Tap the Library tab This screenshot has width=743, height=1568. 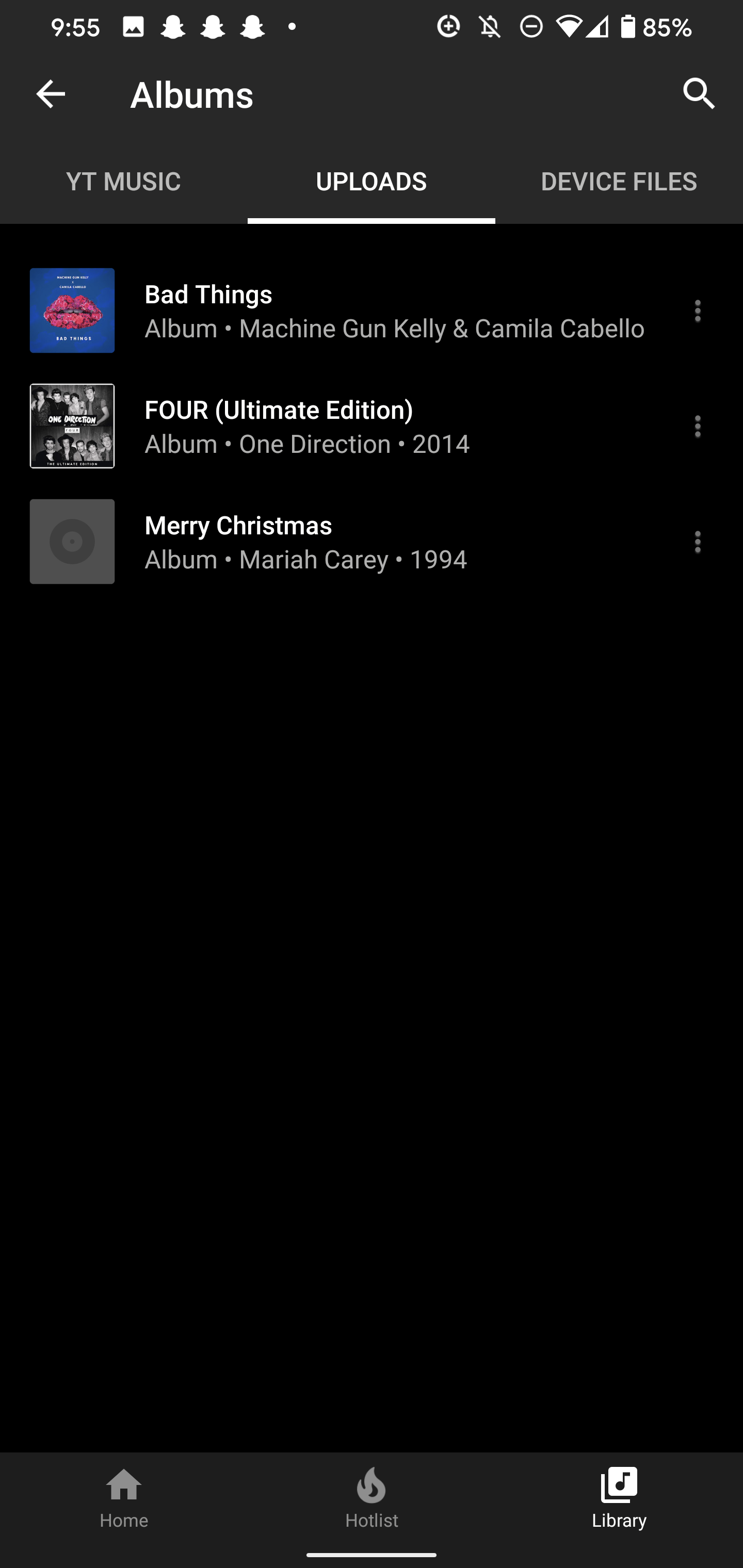619,1498
